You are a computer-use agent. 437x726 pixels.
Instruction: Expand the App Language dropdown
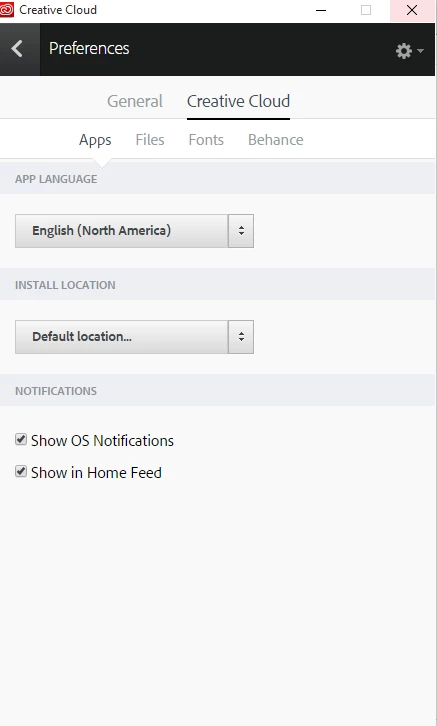point(134,231)
